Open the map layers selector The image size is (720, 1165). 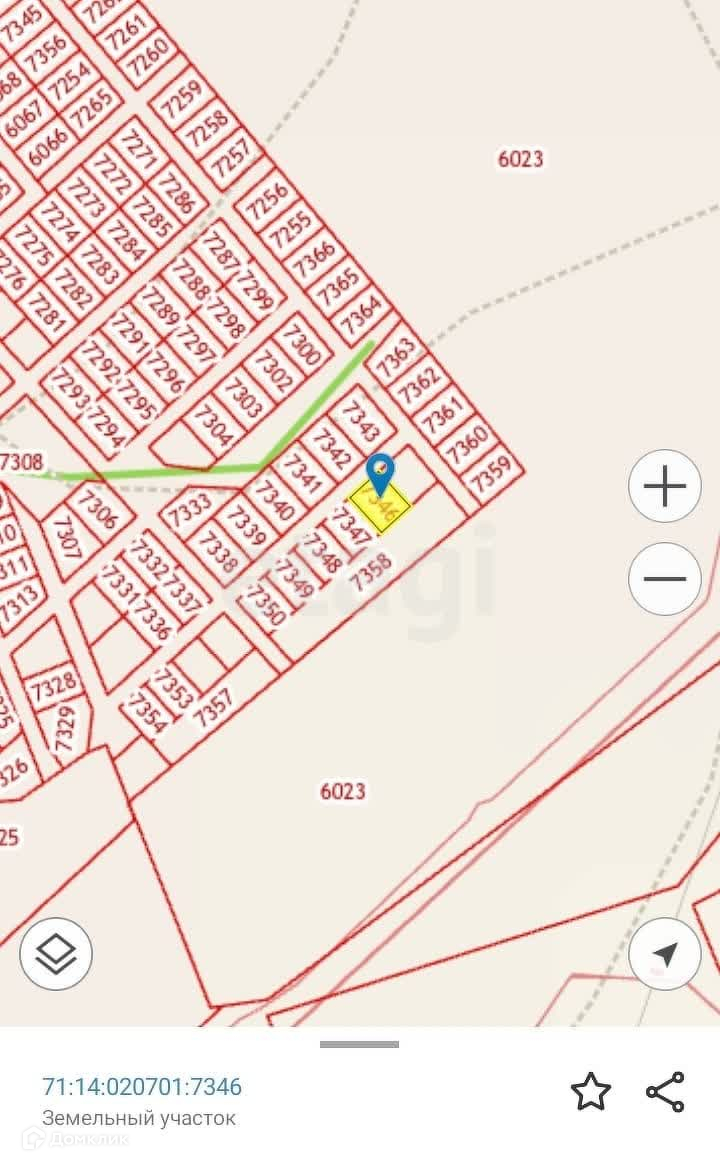[x=56, y=953]
